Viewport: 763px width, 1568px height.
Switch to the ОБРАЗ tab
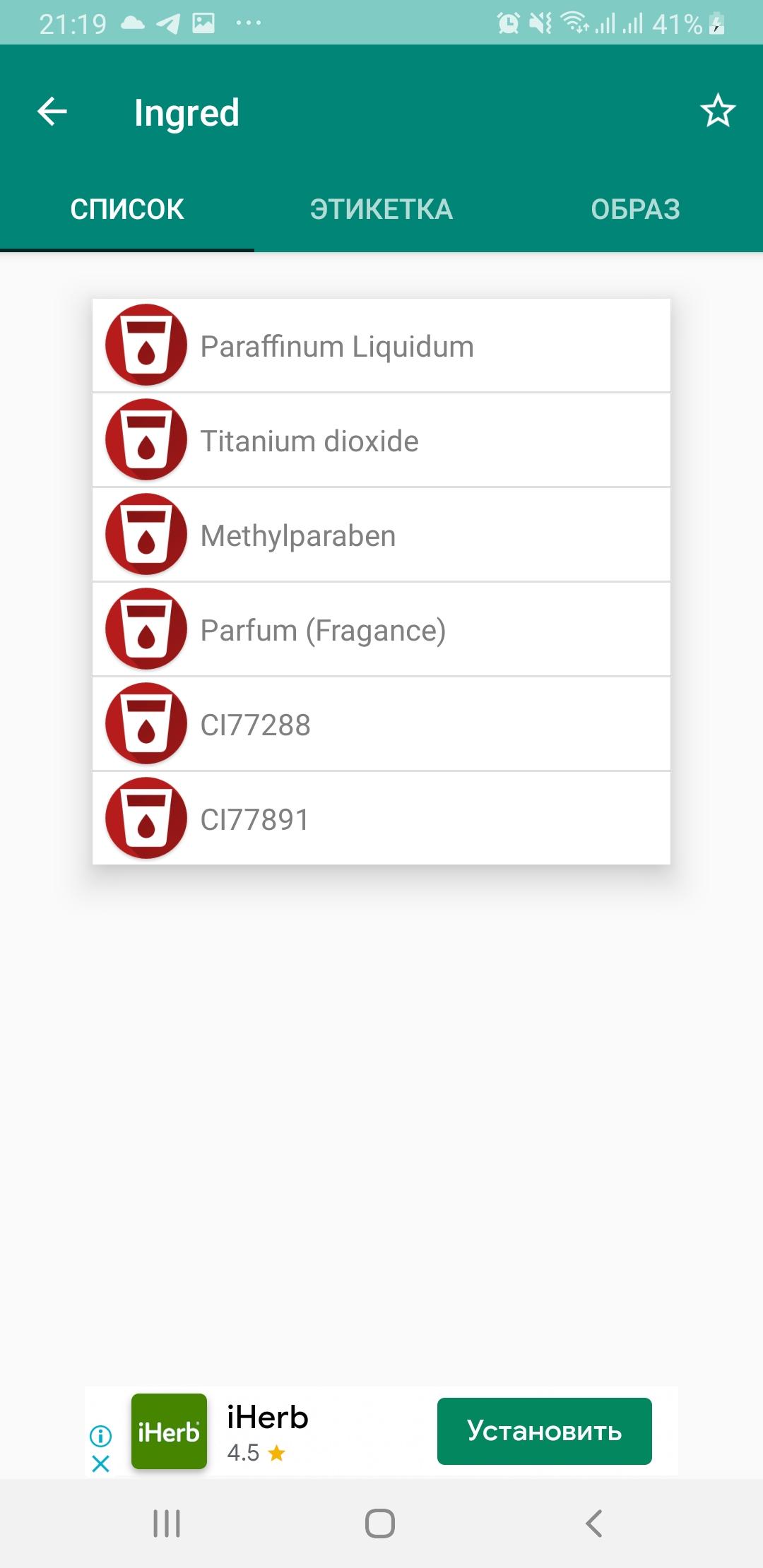(636, 209)
